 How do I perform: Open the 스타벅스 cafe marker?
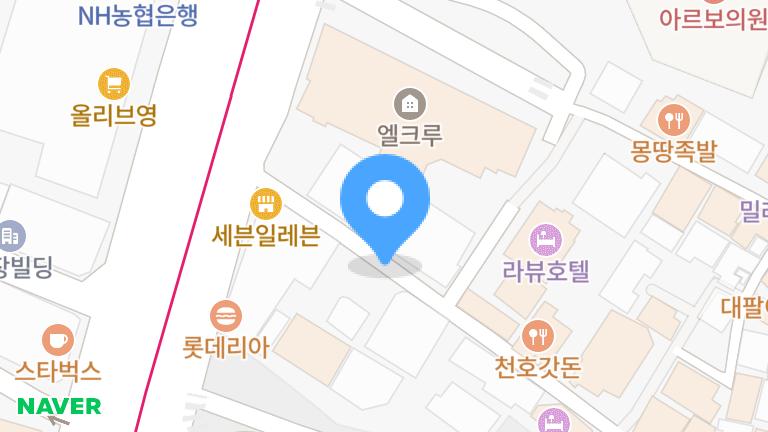coord(57,340)
